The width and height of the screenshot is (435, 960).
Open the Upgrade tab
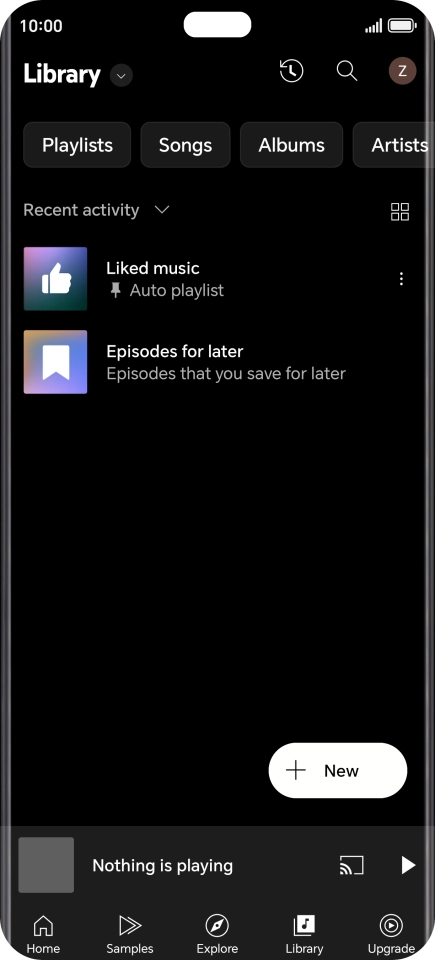tap(391, 934)
